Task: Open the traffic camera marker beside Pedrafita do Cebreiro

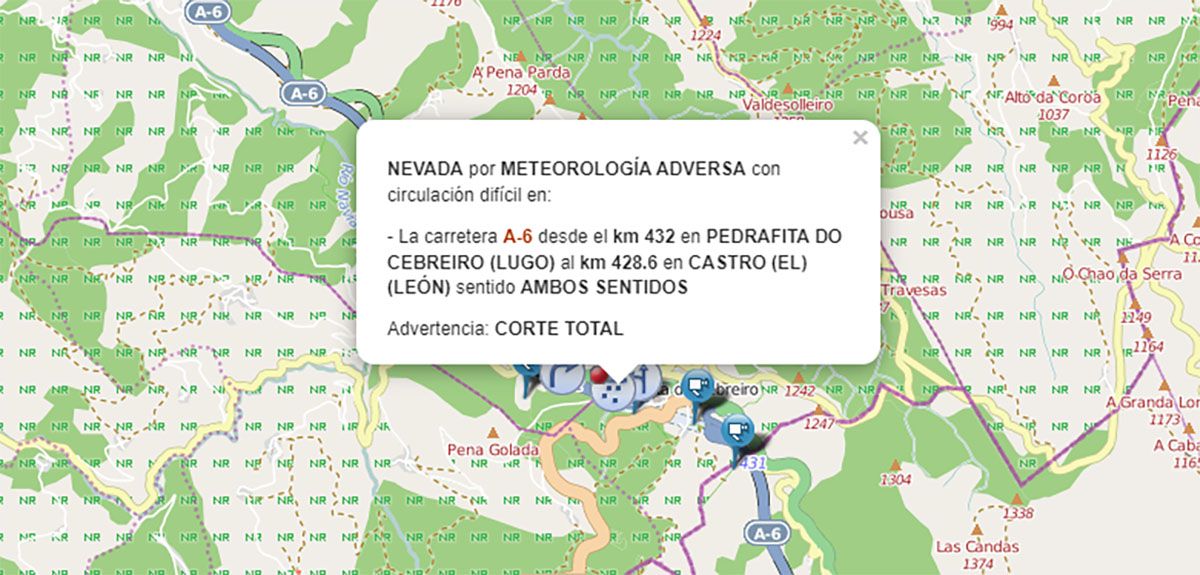Action: [x=700, y=385]
